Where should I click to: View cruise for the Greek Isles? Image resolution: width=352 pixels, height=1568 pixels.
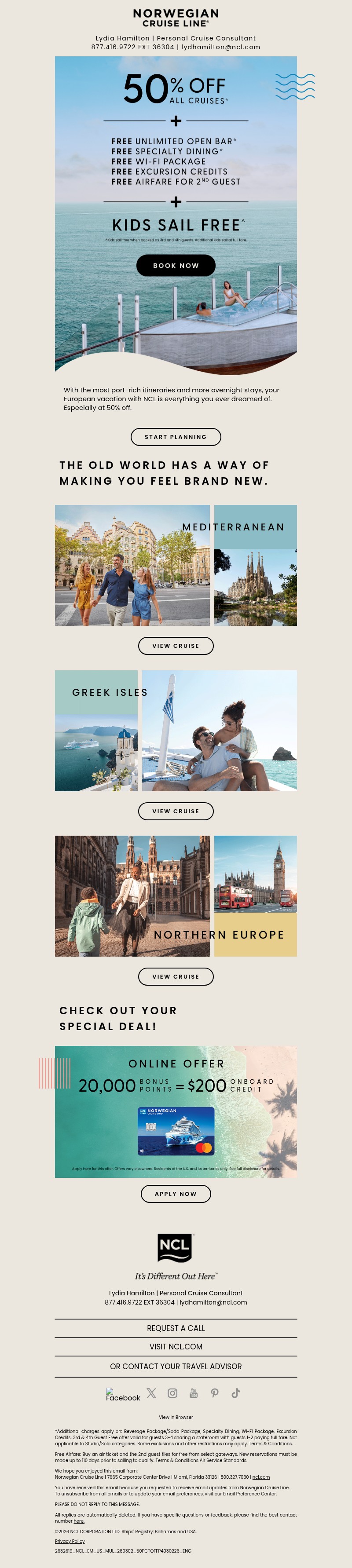(x=176, y=811)
